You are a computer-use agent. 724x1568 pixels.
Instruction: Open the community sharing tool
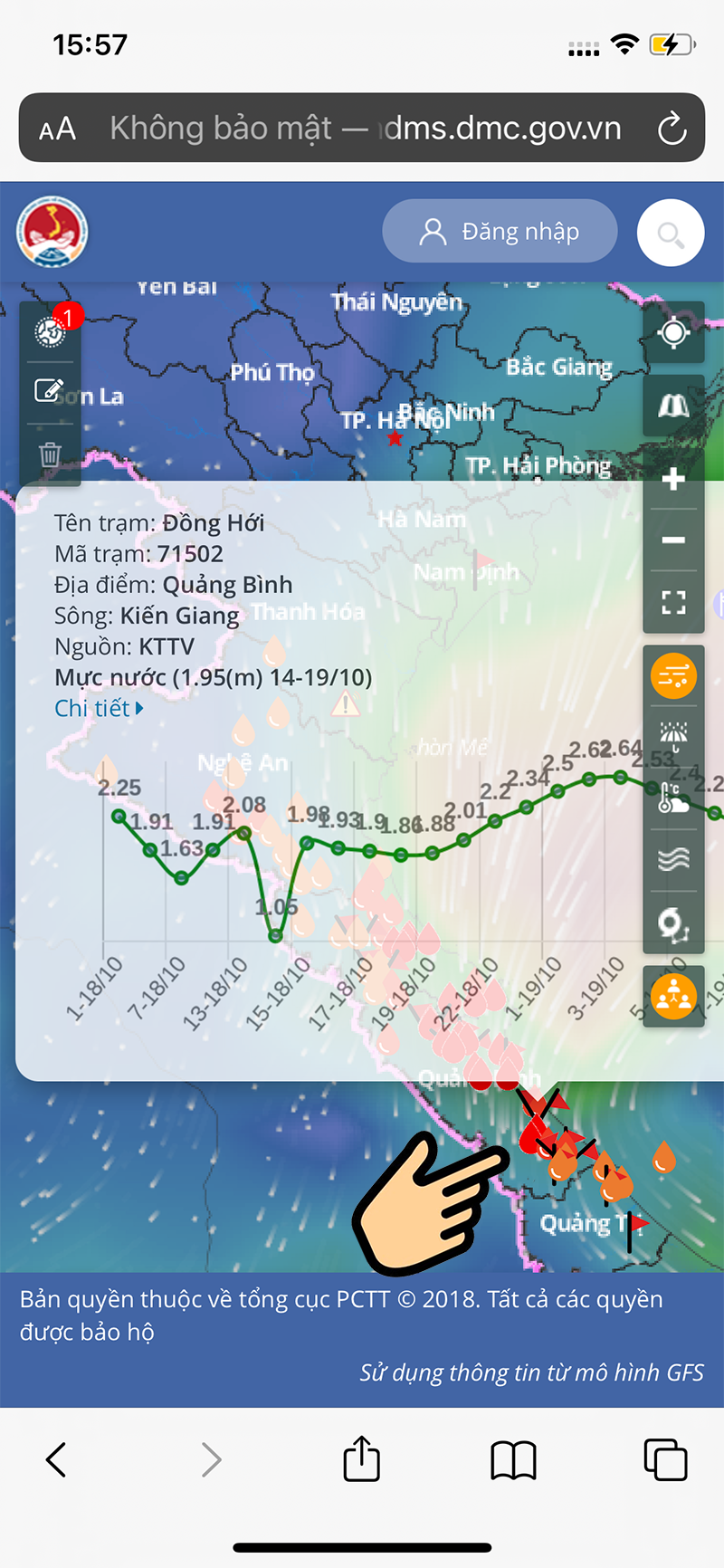tap(673, 996)
